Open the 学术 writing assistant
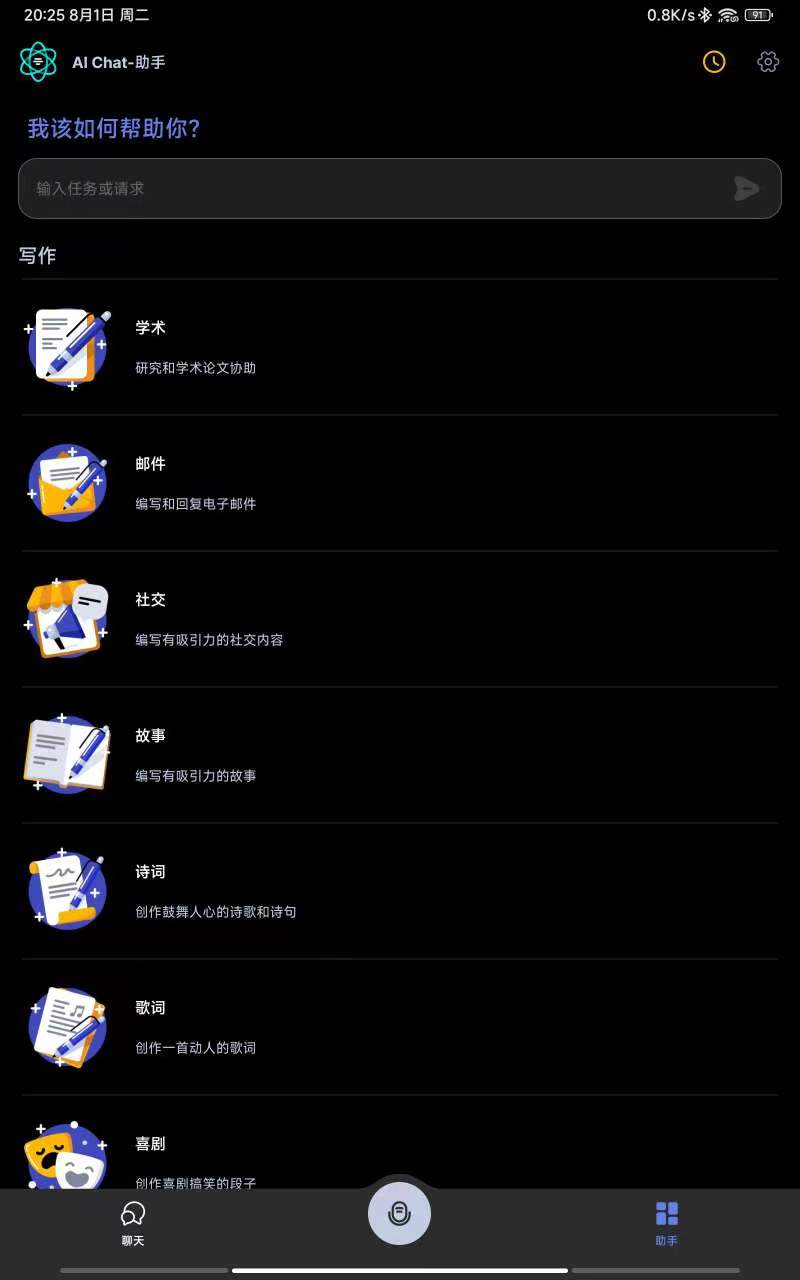The height and width of the screenshot is (1280, 800). coord(400,347)
